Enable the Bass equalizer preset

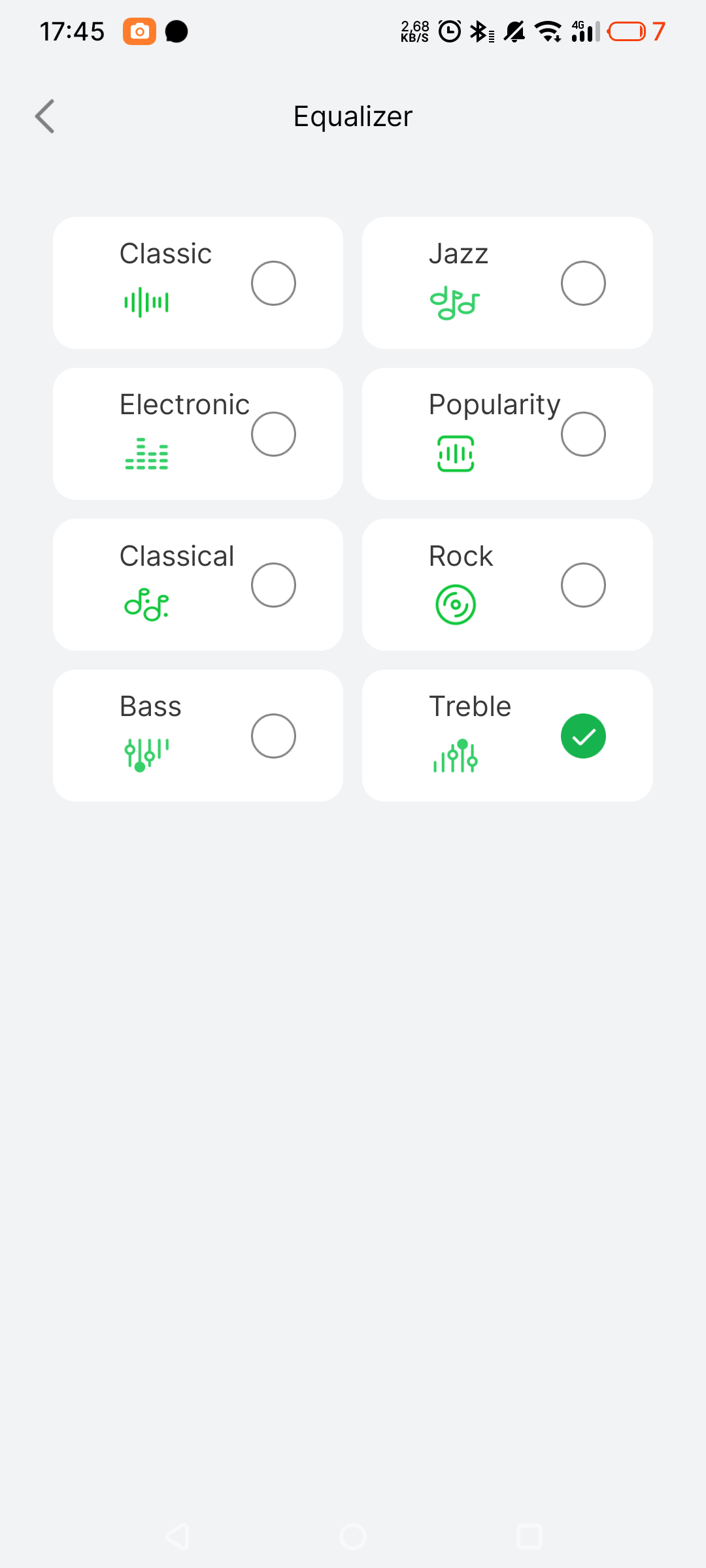[273, 736]
